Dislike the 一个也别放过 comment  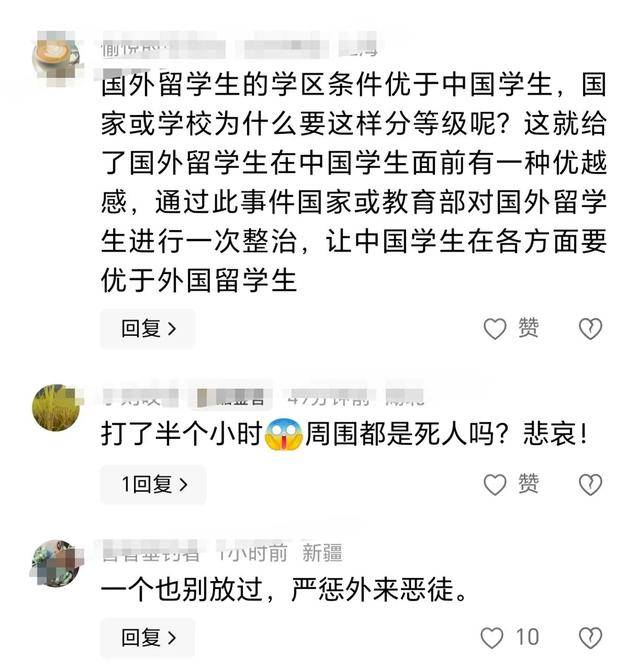tap(590, 637)
